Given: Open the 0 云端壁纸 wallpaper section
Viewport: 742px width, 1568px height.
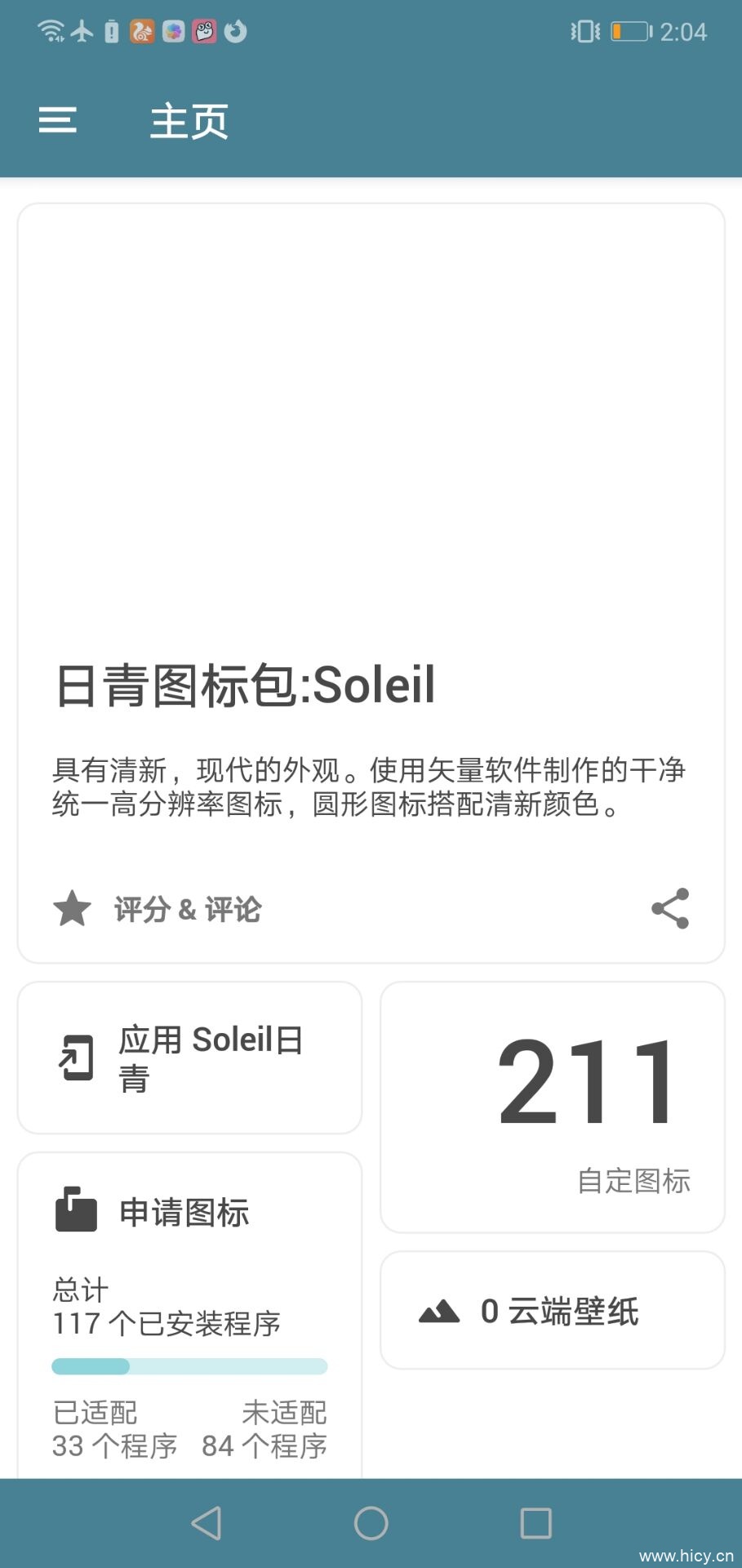Looking at the screenshot, I should click(x=552, y=1309).
